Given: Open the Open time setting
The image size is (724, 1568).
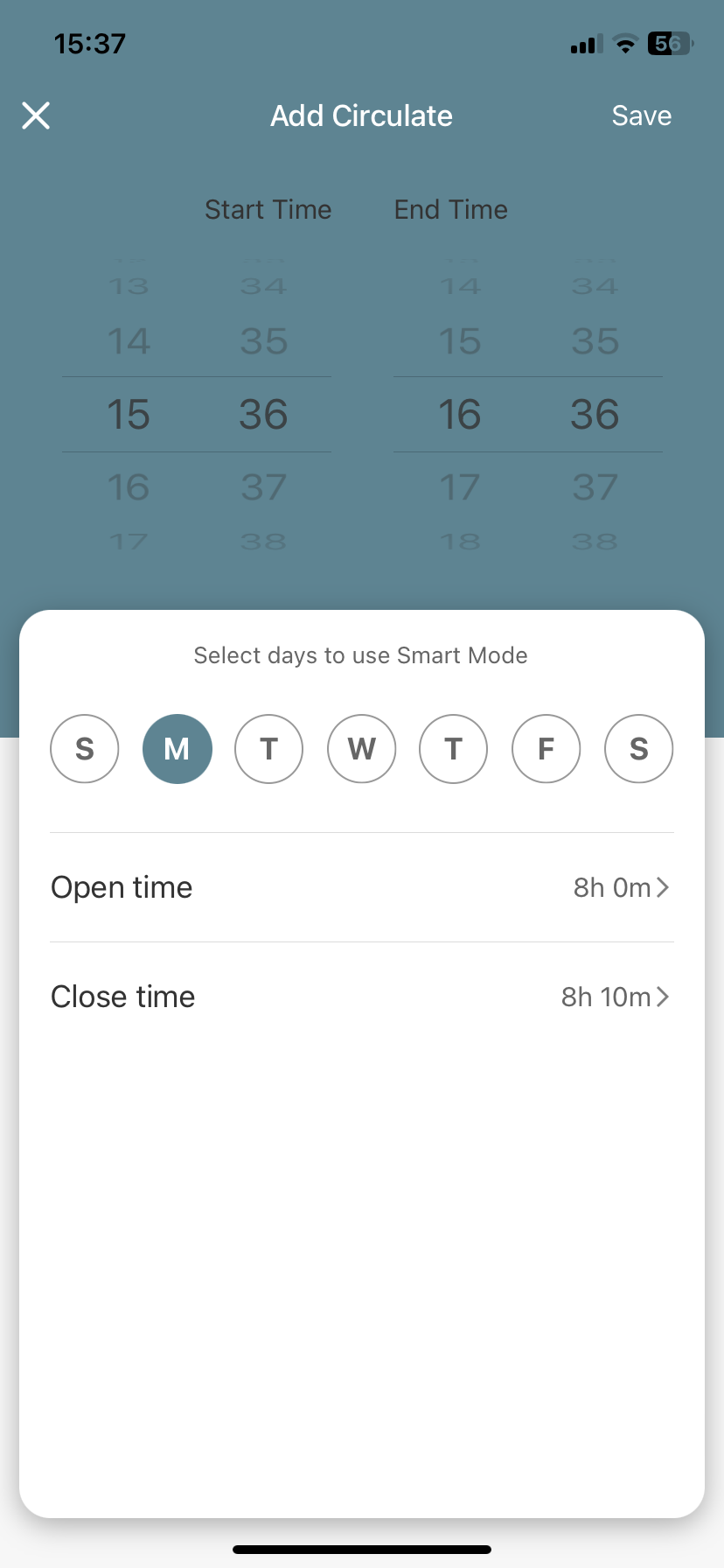Looking at the screenshot, I should click(362, 887).
